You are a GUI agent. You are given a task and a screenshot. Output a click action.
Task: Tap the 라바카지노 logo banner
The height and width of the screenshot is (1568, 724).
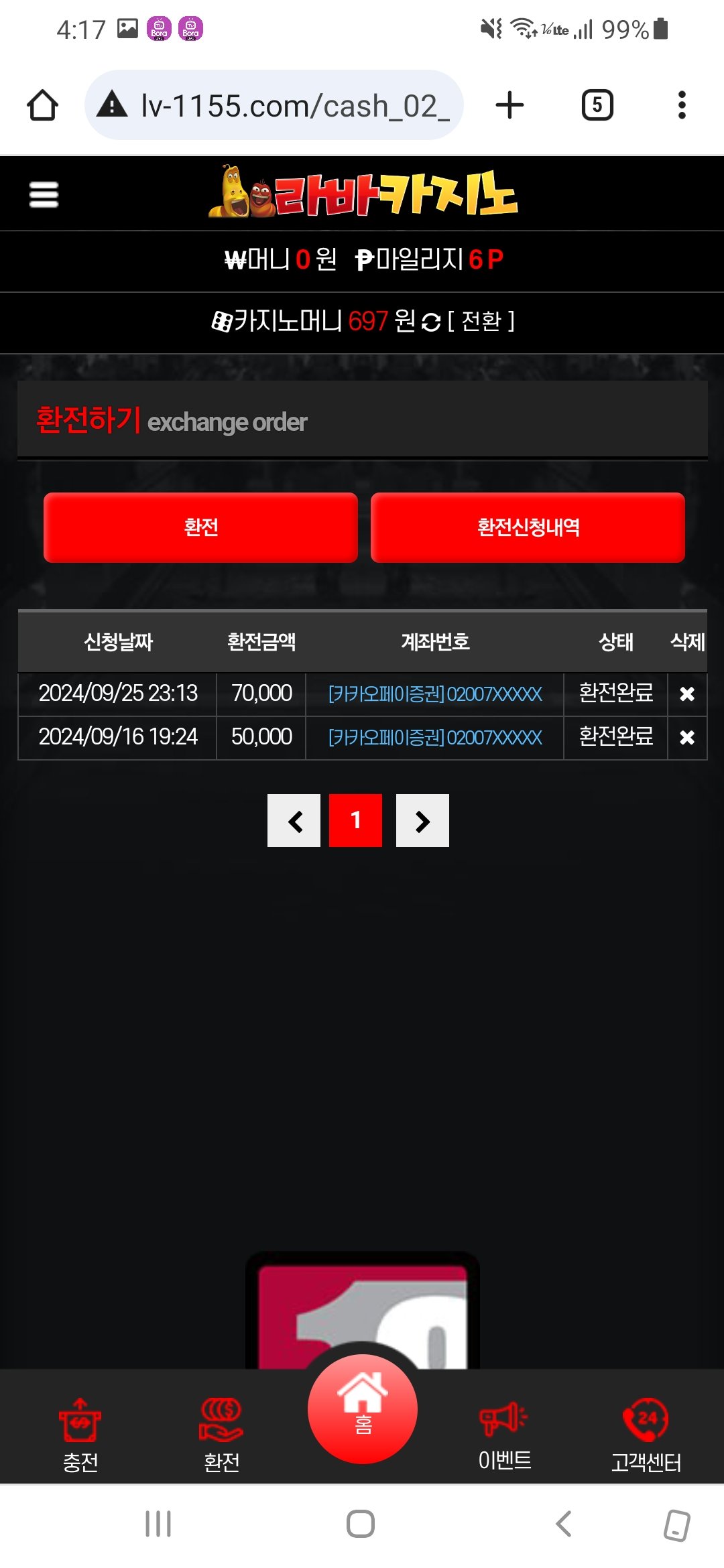(x=363, y=193)
